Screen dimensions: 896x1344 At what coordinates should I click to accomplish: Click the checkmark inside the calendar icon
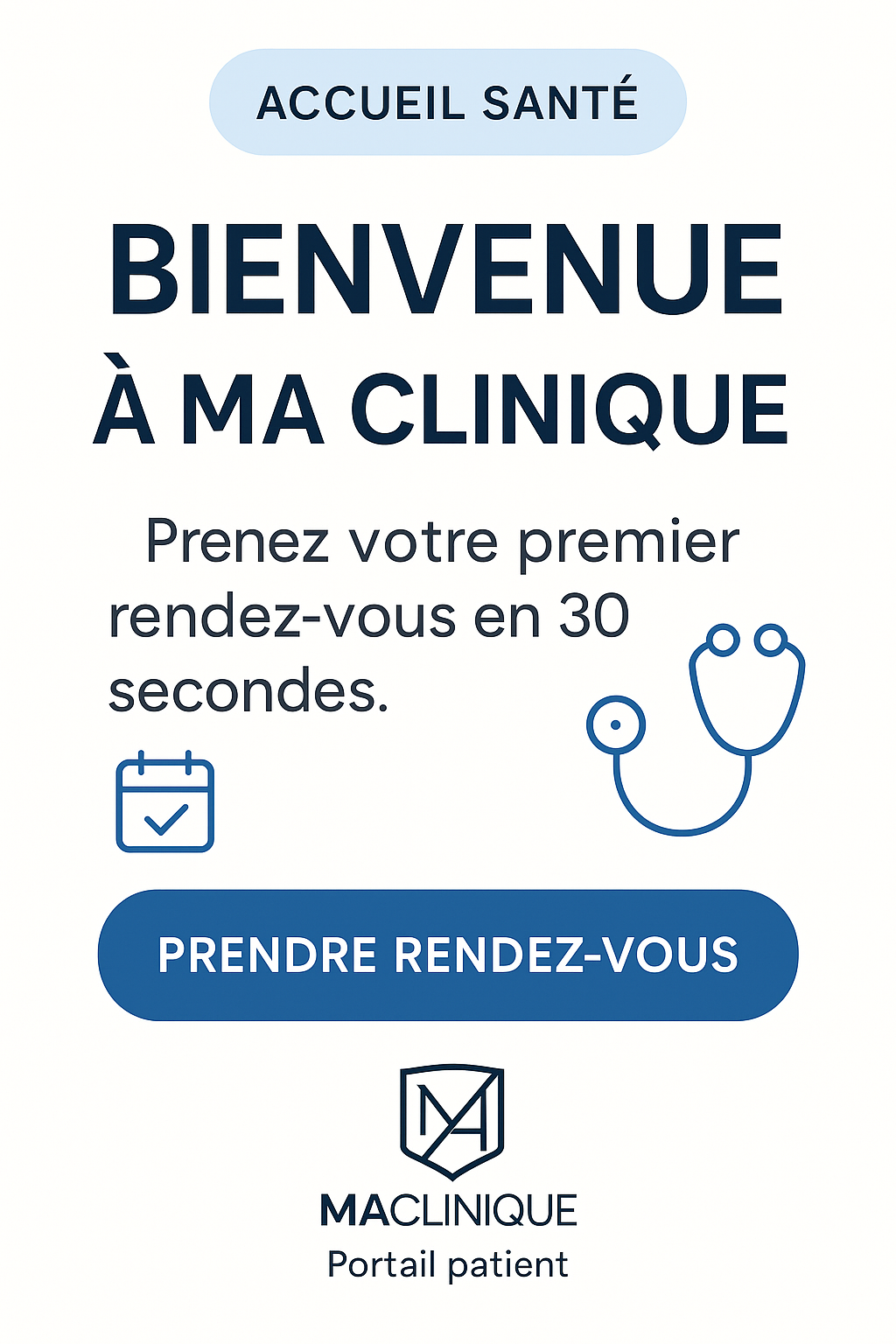168,818
